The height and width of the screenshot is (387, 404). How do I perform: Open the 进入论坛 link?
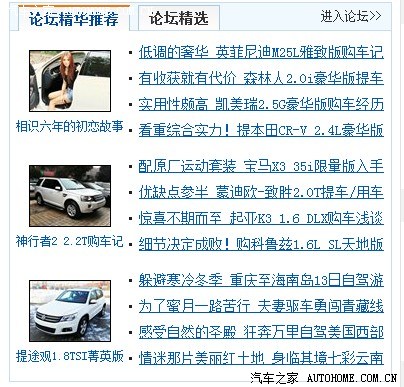[x=350, y=16]
